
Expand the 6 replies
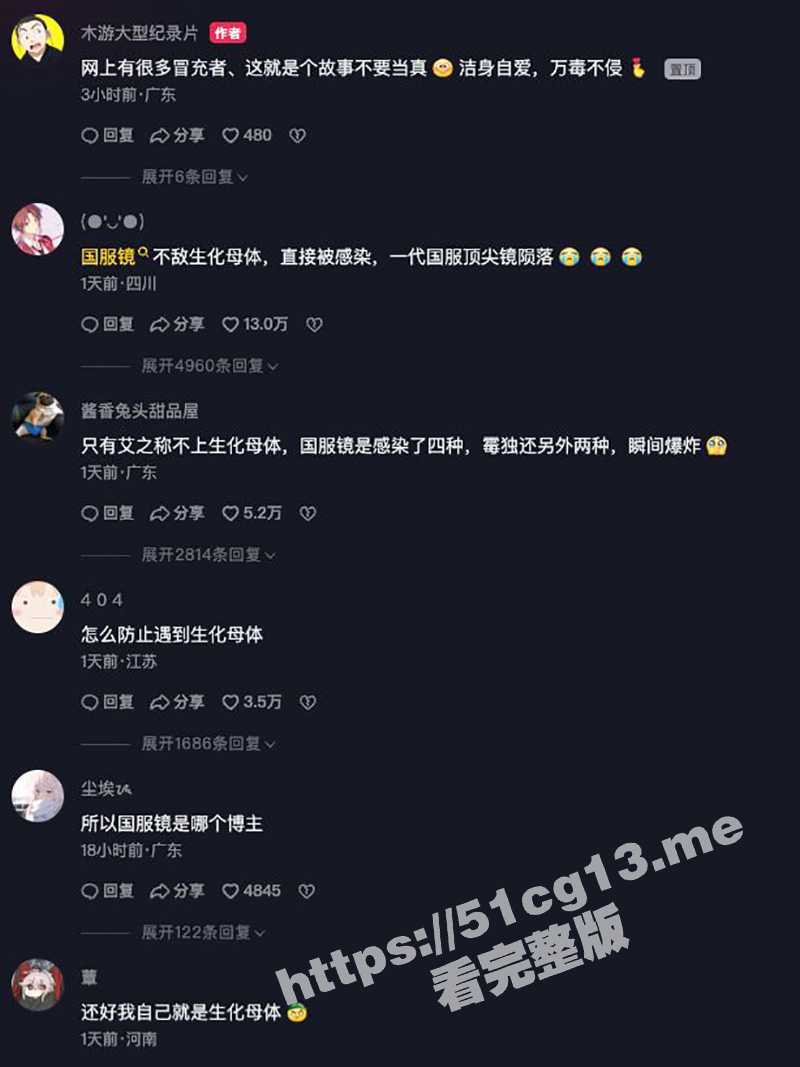194,177
